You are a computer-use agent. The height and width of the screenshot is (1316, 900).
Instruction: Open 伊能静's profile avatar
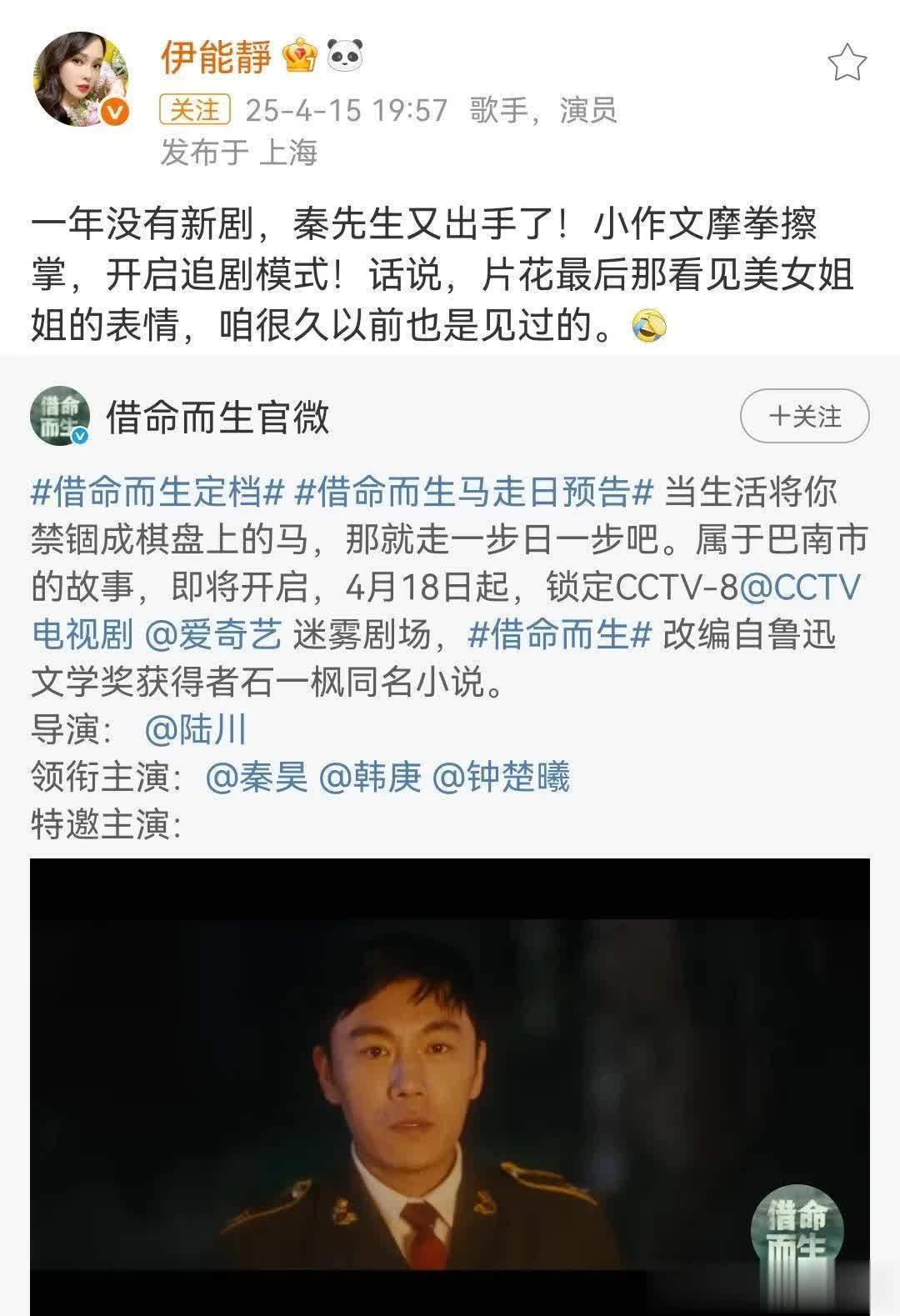tap(81, 80)
